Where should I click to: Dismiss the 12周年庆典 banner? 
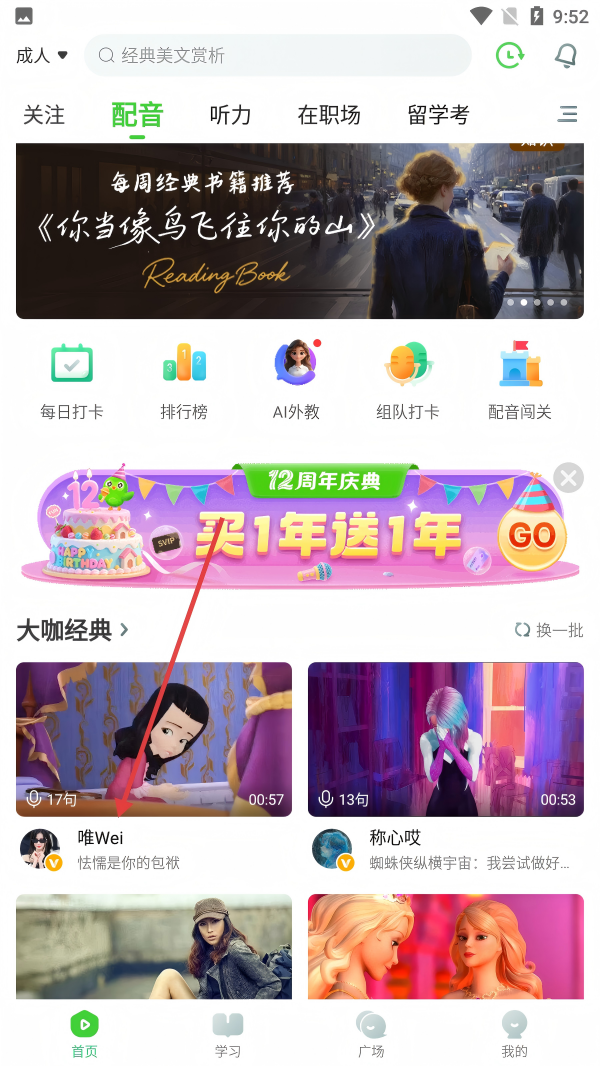click(x=569, y=478)
